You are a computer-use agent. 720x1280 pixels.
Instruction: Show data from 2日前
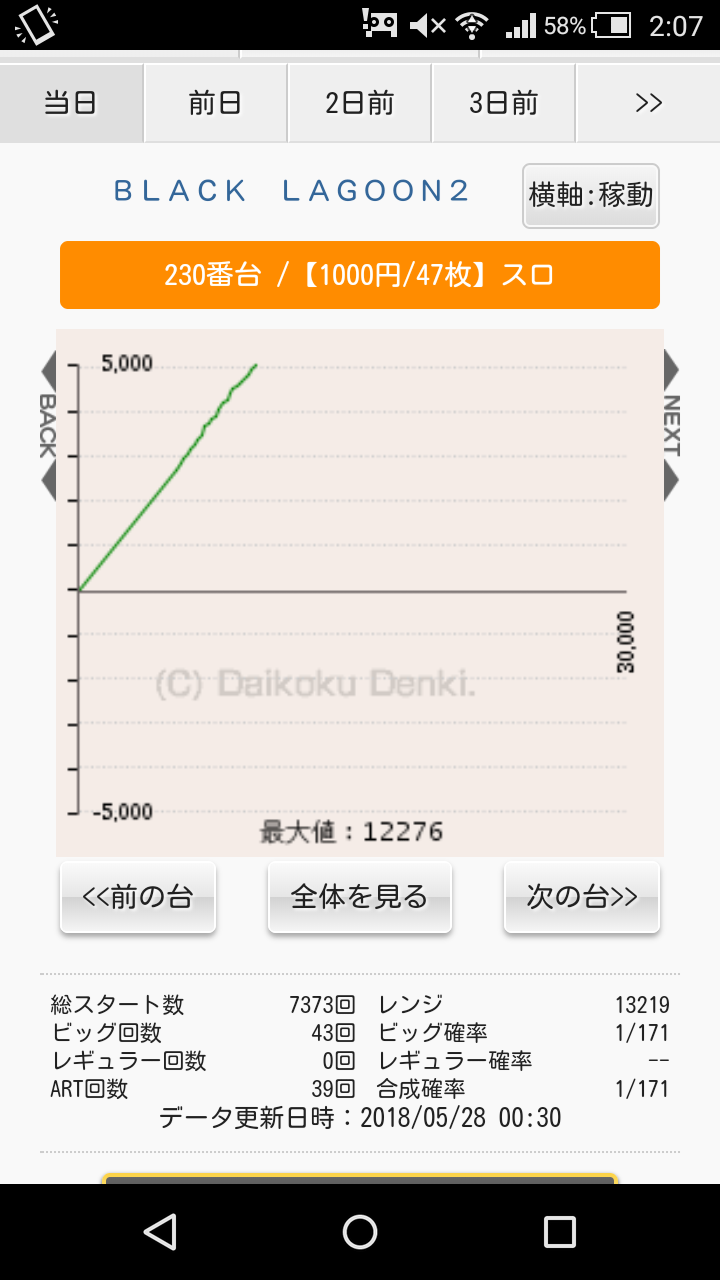360,103
